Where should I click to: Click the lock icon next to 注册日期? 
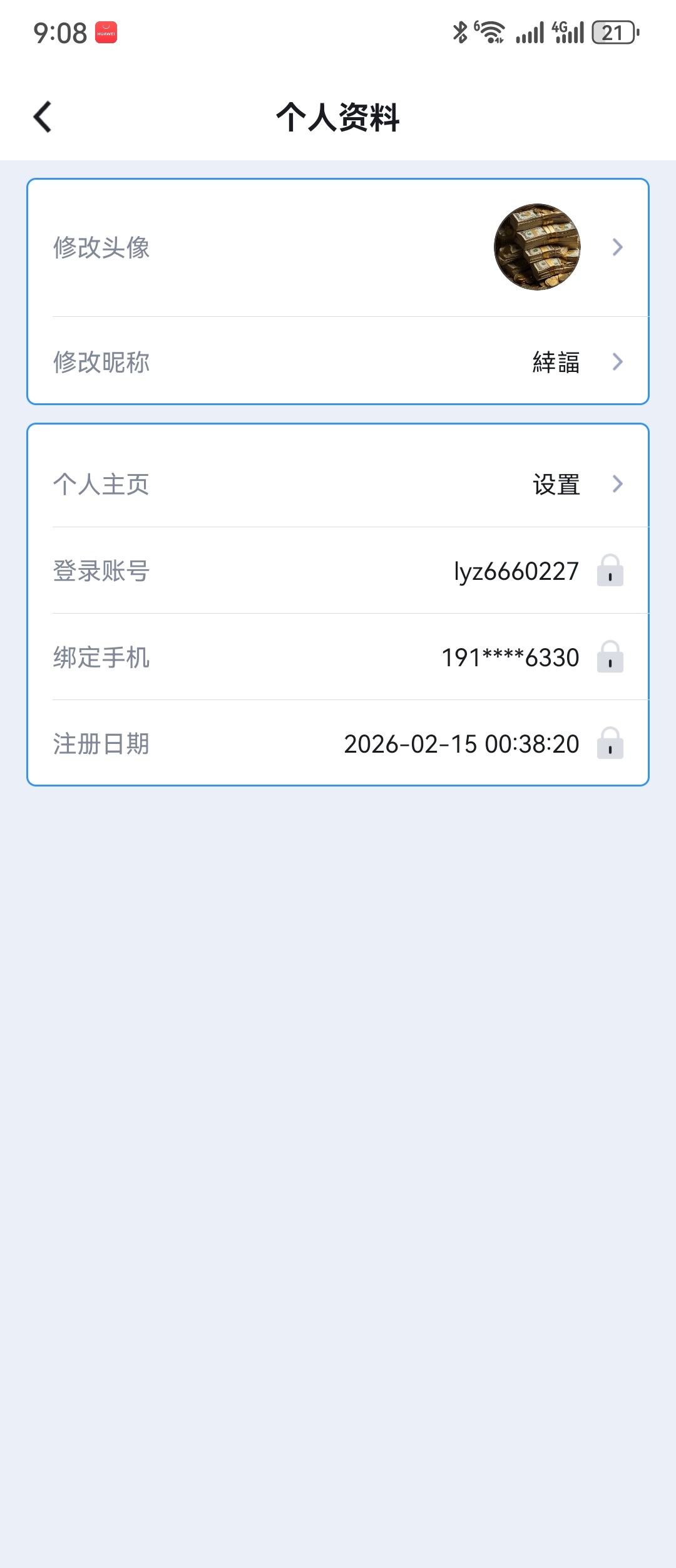(610, 745)
